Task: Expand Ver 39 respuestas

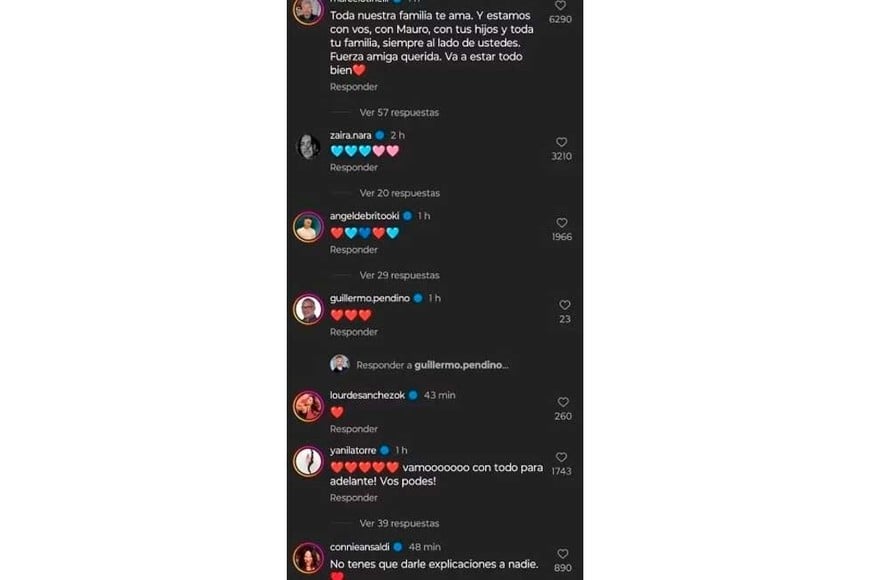Action: coord(398,523)
